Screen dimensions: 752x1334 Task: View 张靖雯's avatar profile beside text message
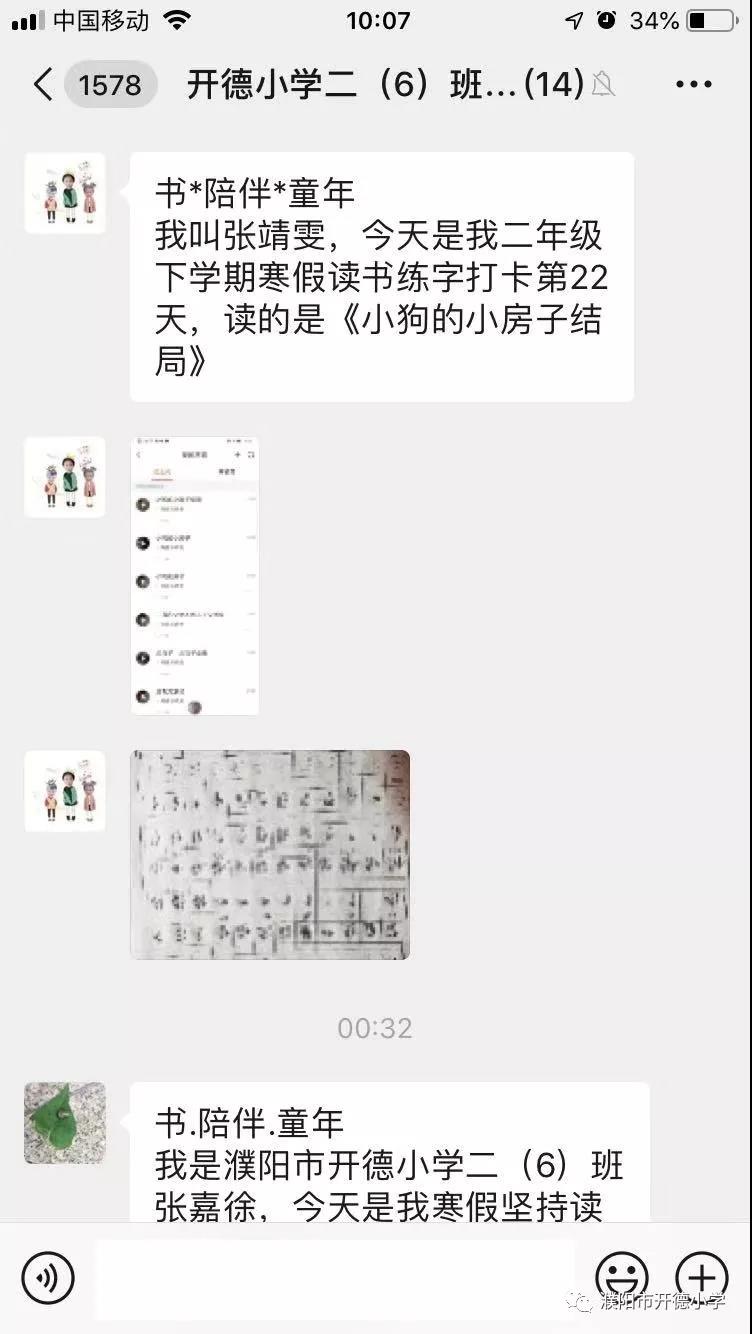(65, 193)
